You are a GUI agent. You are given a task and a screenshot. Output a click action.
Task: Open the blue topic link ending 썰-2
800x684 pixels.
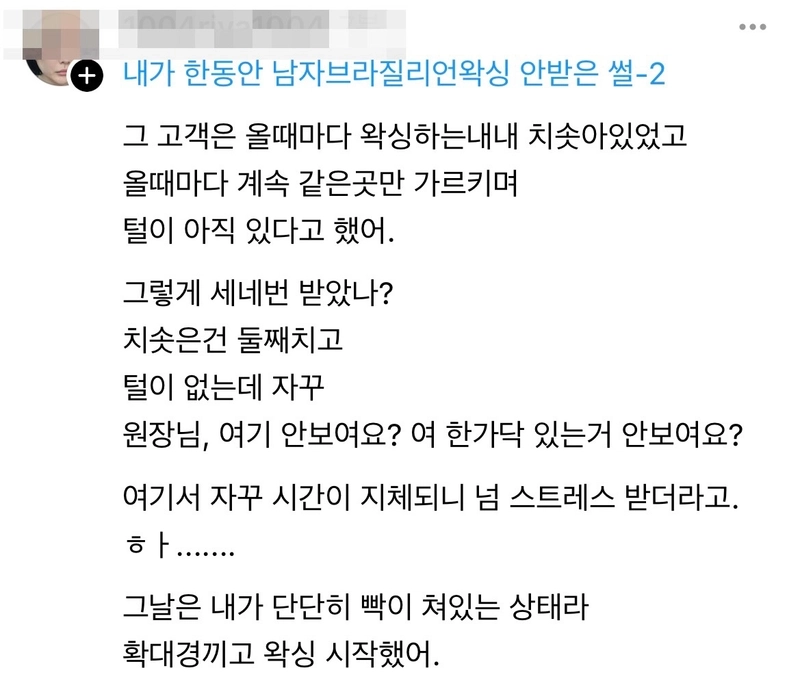click(x=396, y=74)
